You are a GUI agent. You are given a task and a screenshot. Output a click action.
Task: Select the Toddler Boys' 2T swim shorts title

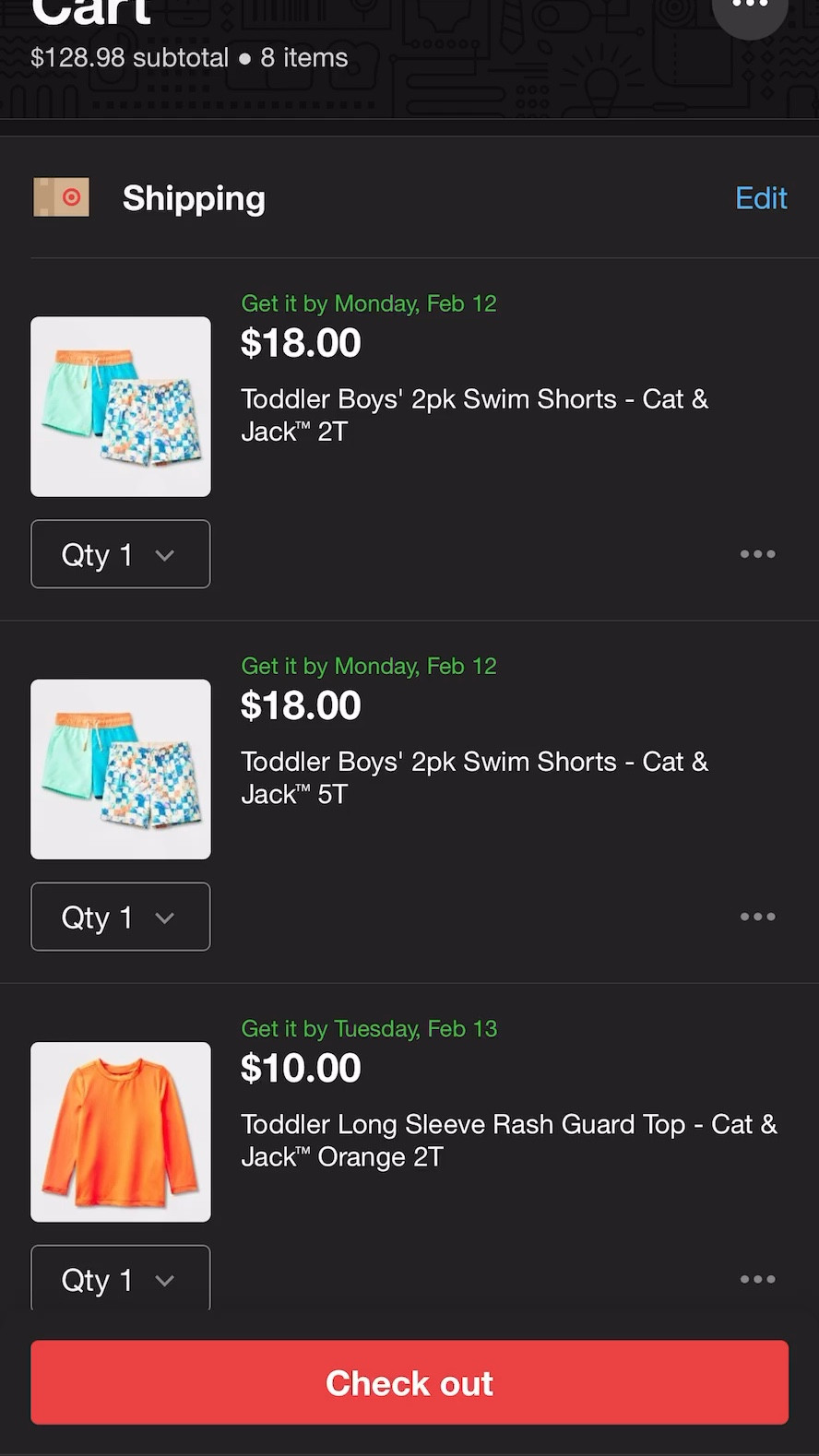[474, 415]
